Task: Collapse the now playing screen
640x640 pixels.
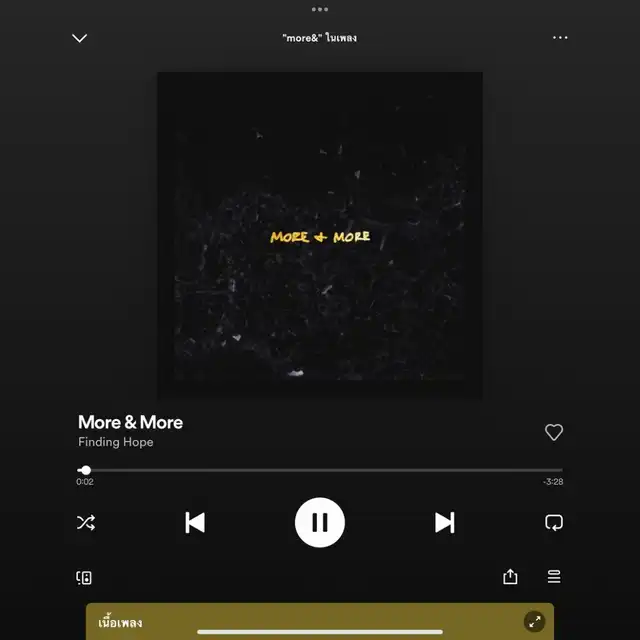Action: click(80, 38)
